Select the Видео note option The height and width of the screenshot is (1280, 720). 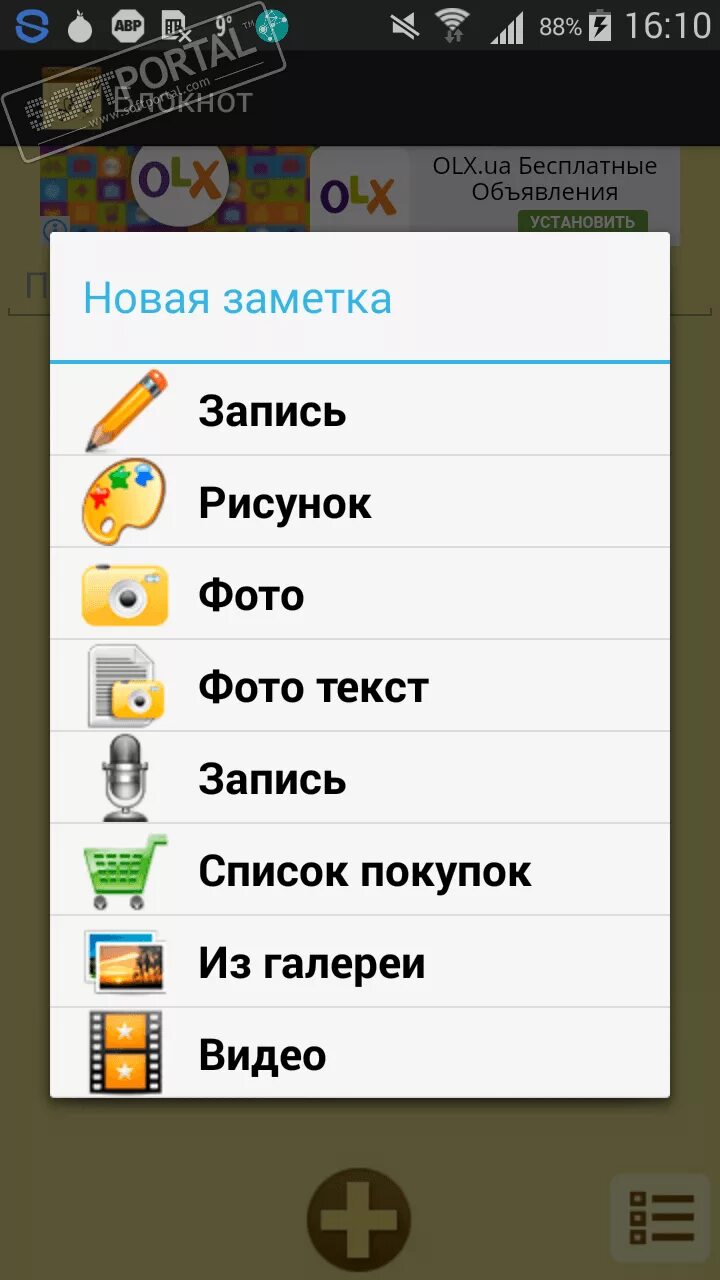tap(359, 1054)
